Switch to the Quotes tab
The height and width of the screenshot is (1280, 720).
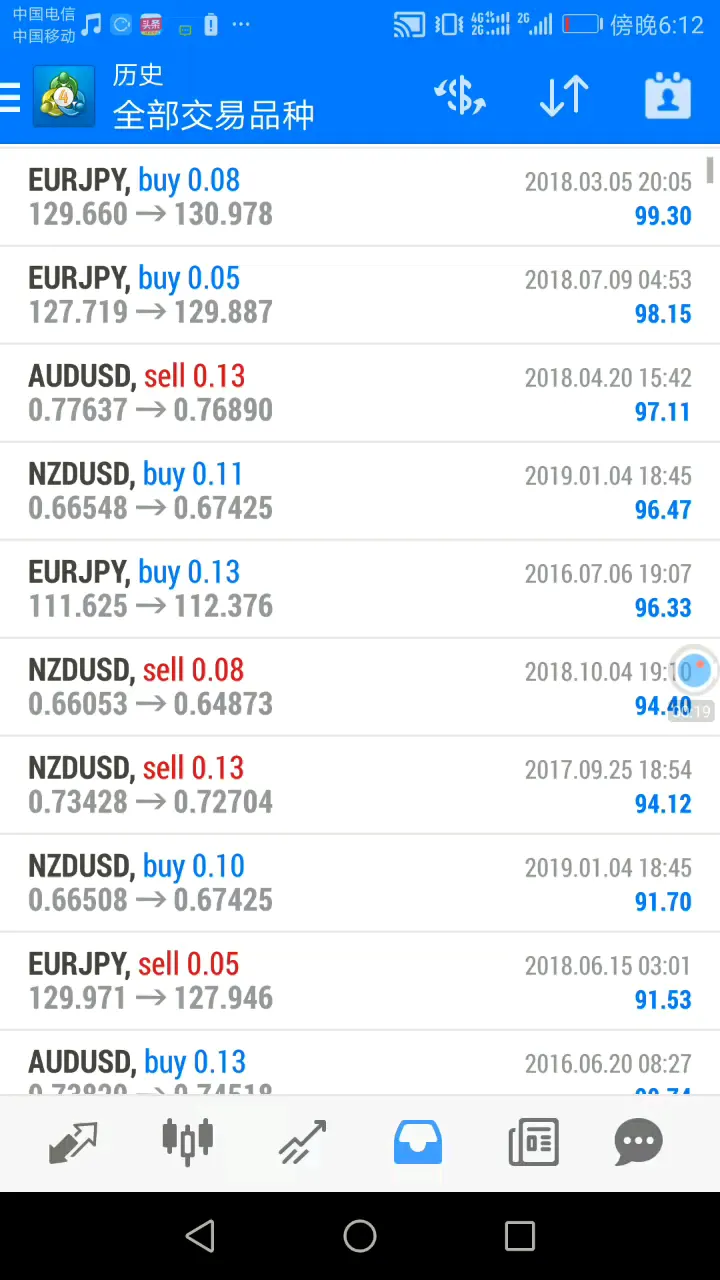(73, 1142)
